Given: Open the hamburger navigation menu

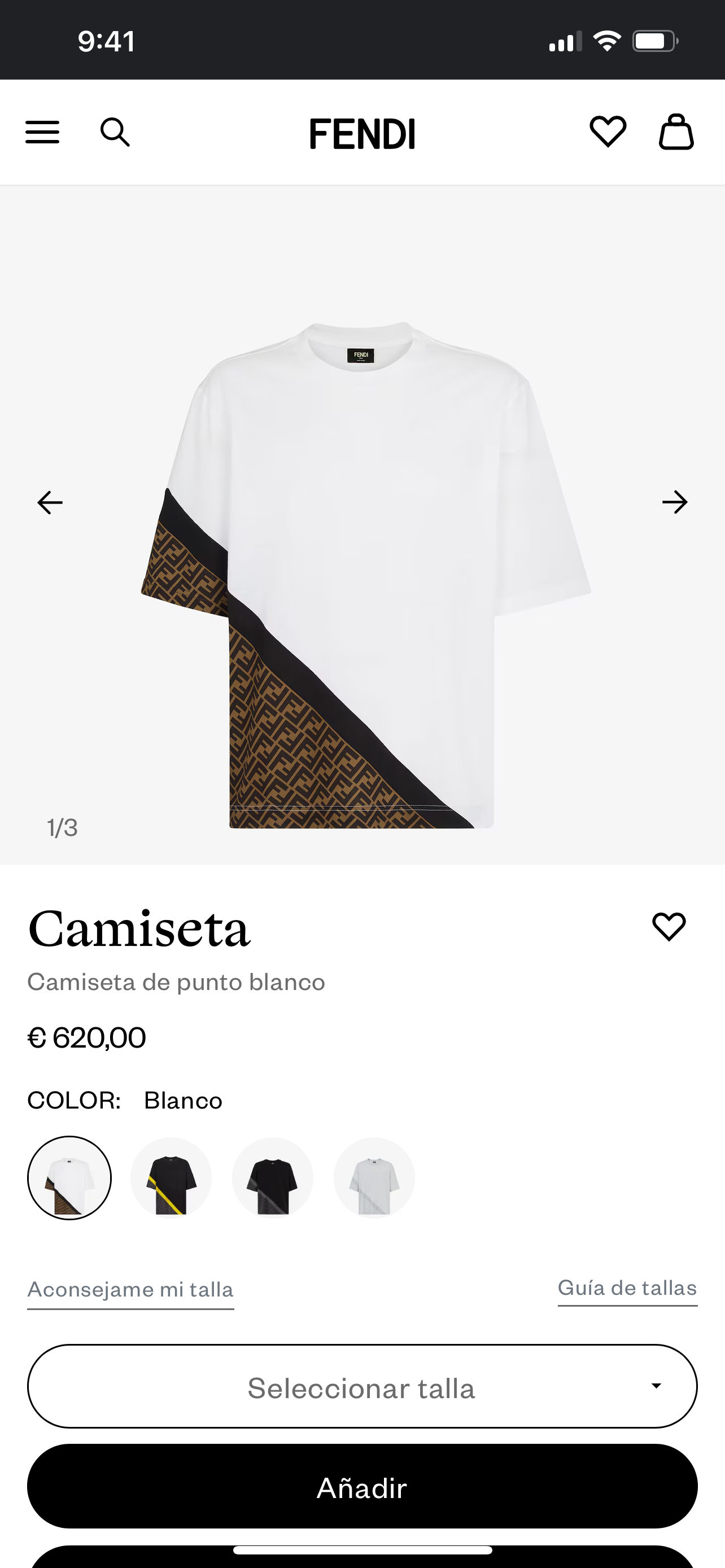Looking at the screenshot, I should pos(42,132).
